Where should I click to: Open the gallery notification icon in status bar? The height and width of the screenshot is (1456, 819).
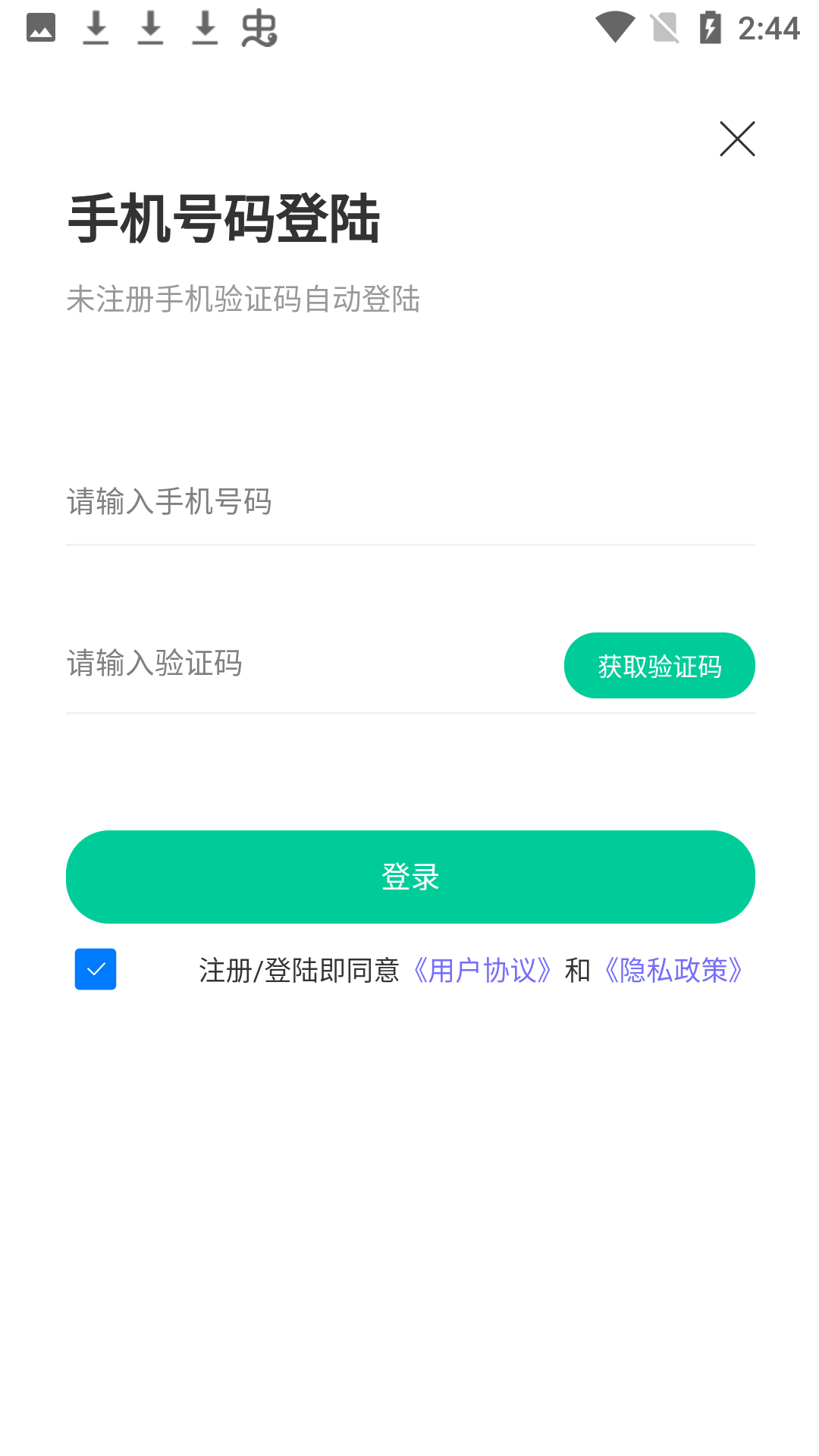pyautogui.click(x=41, y=28)
